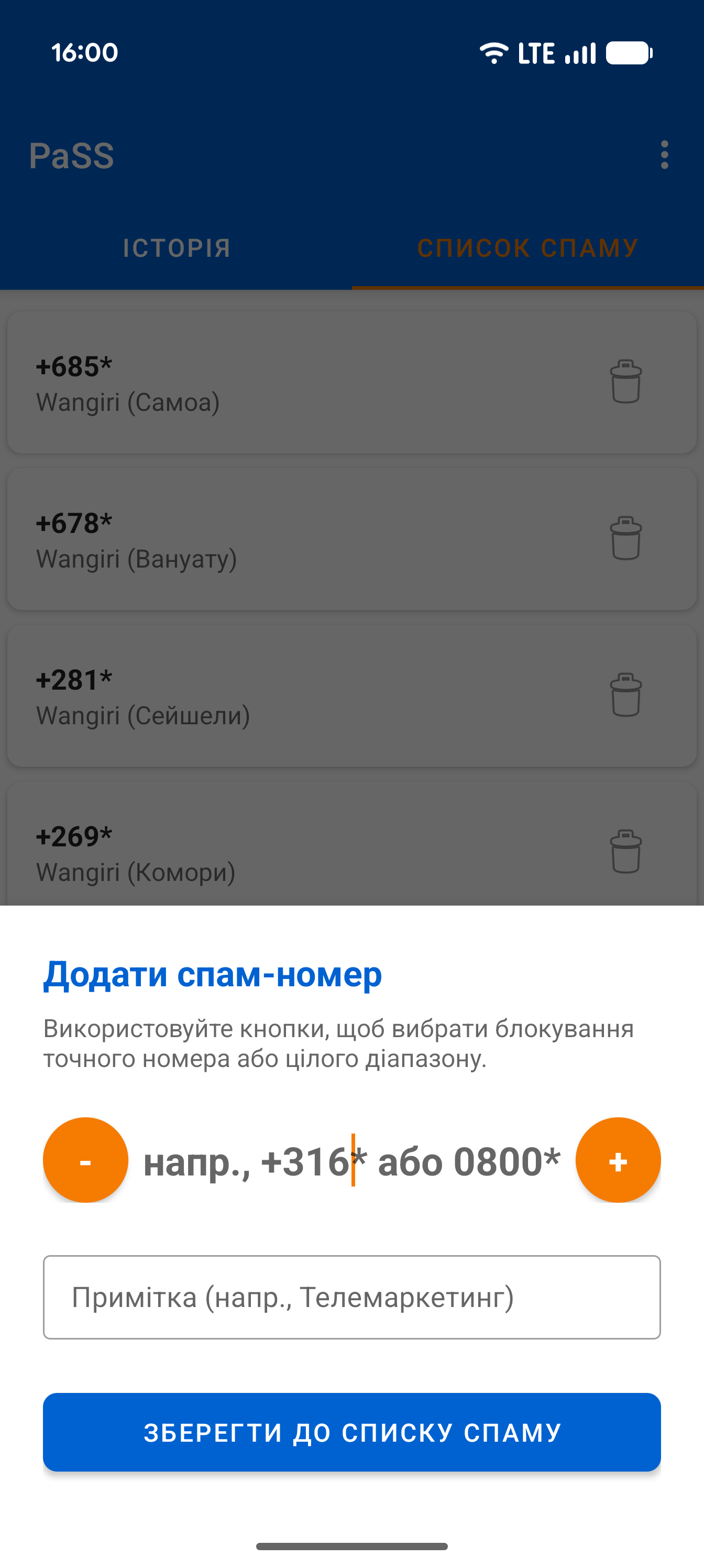Tap the Wi-Fi status icon
This screenshot has height=1568, width=704.
tap(493, 53)
